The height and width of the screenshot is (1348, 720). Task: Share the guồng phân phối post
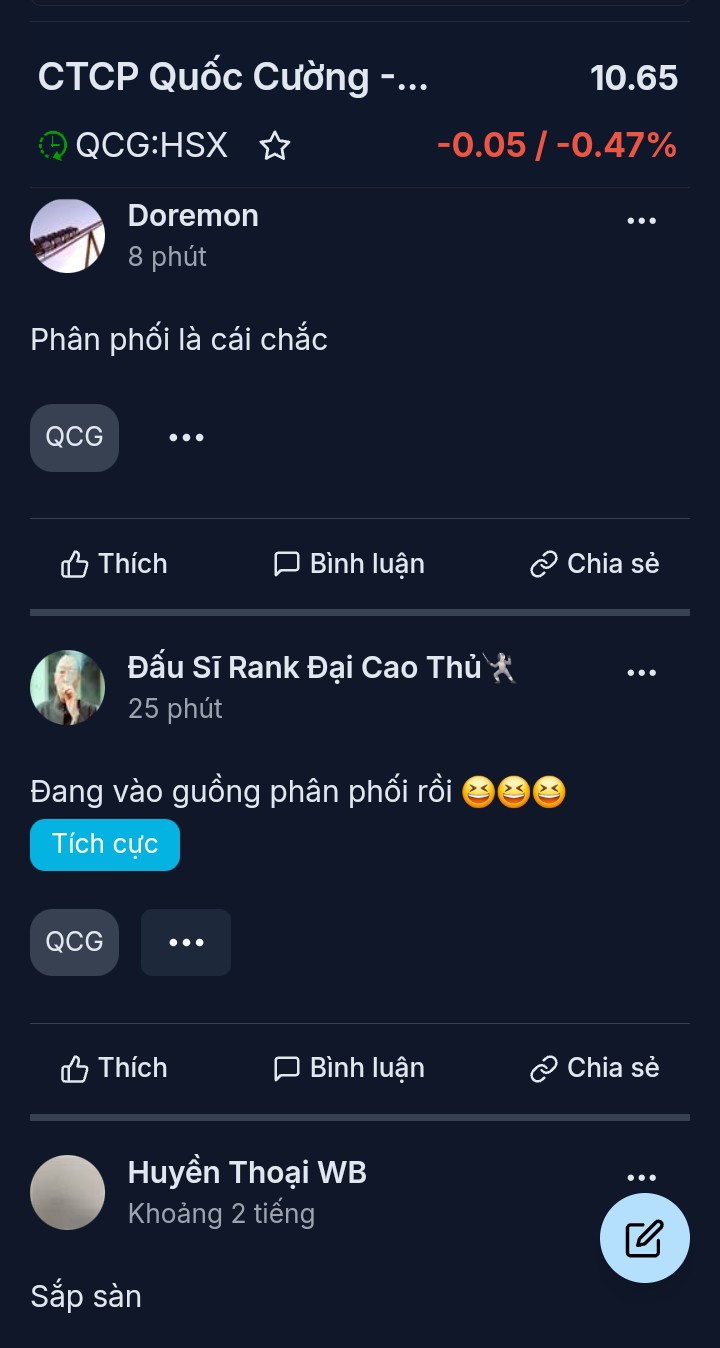(594, 1068)
